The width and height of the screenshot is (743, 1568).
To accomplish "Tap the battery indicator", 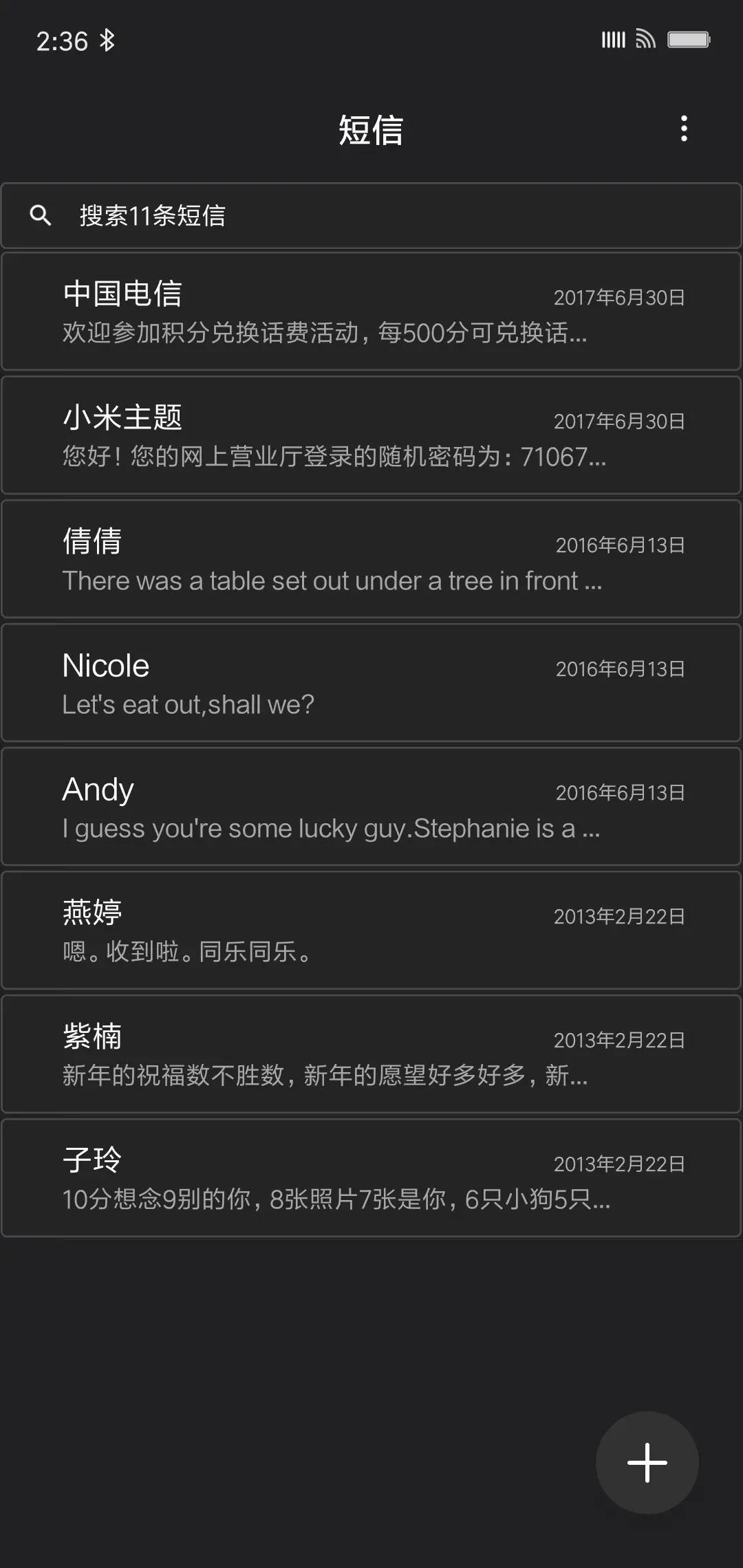I will click(x=689, y=40).
